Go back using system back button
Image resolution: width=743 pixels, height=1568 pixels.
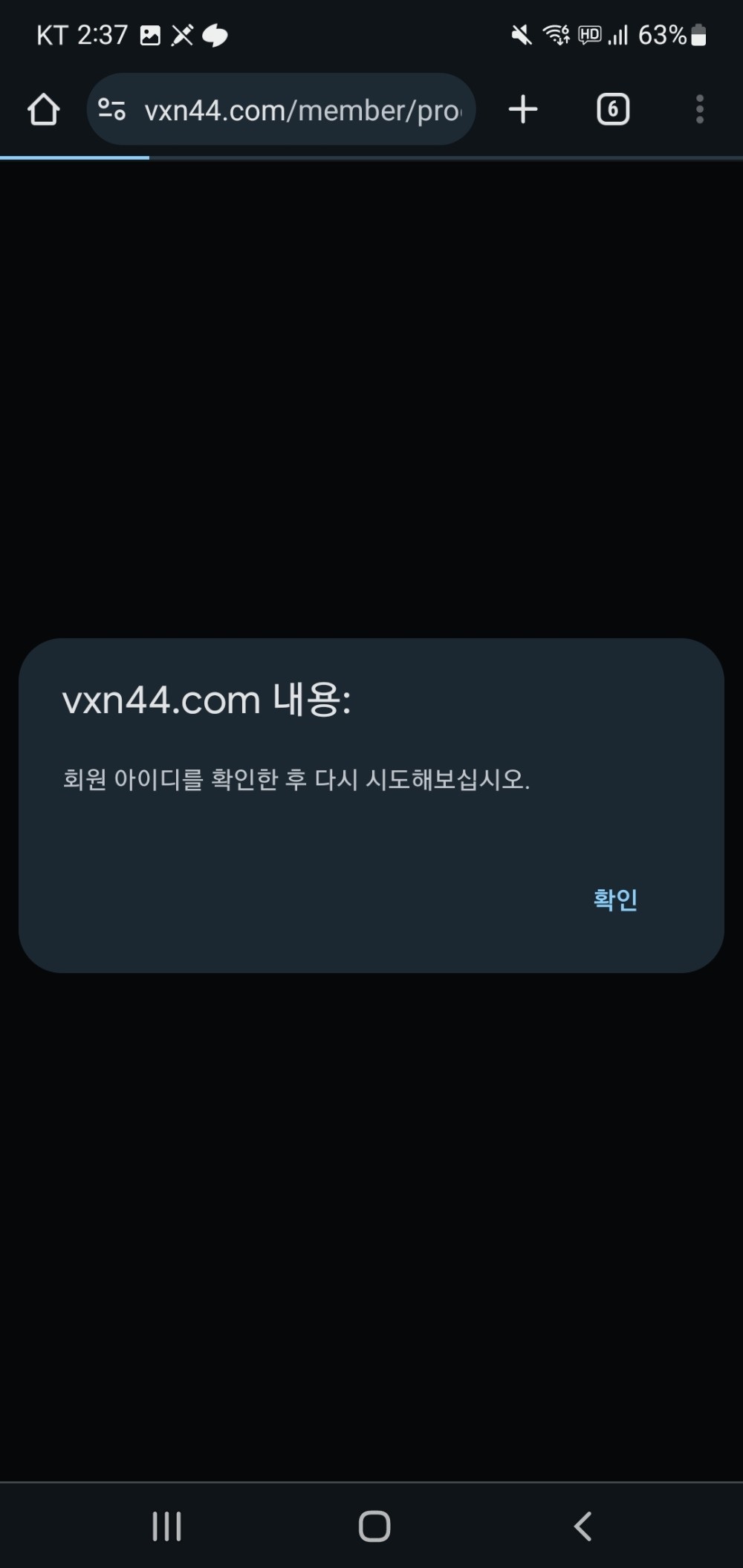pyautogui.click(x=583, y=1526)
